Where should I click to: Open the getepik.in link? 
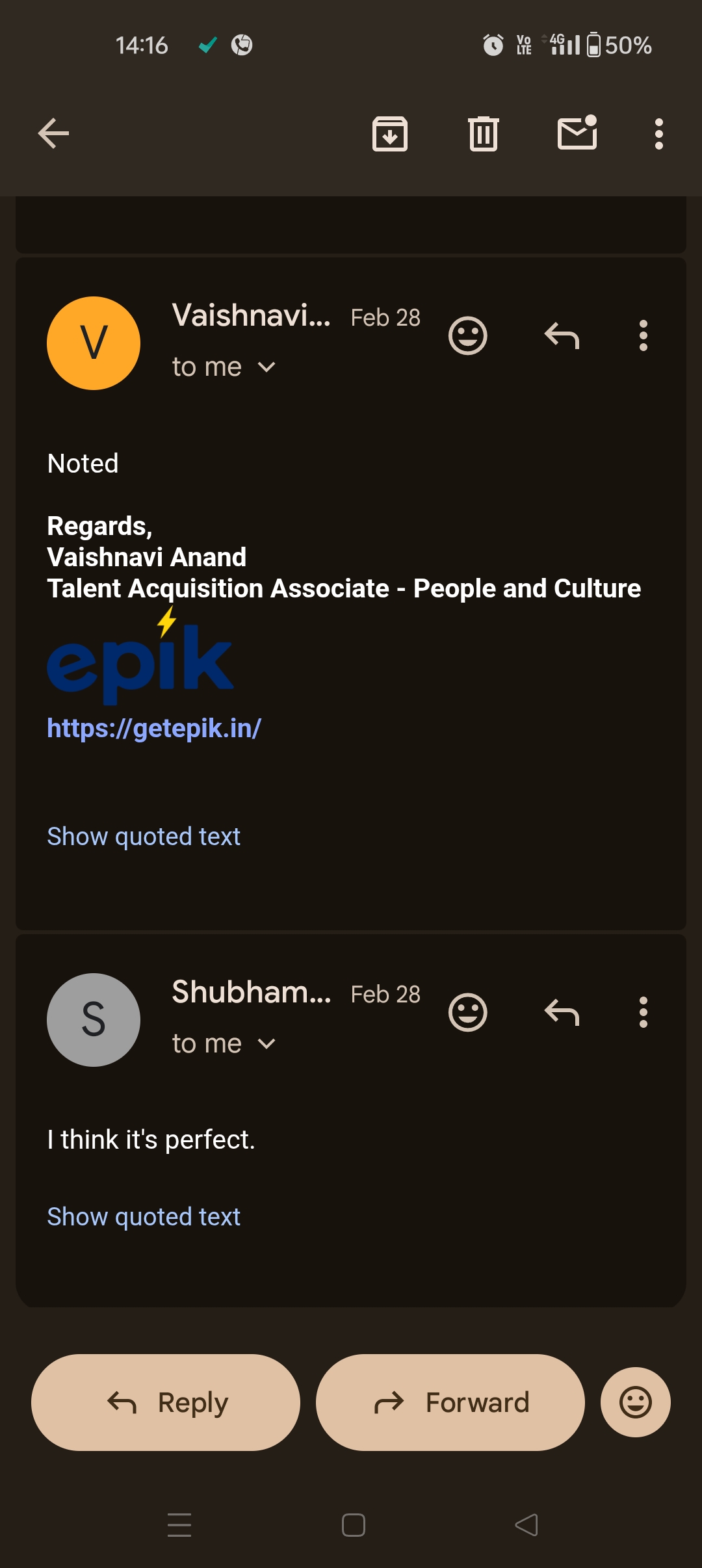[x=154, y=728]
